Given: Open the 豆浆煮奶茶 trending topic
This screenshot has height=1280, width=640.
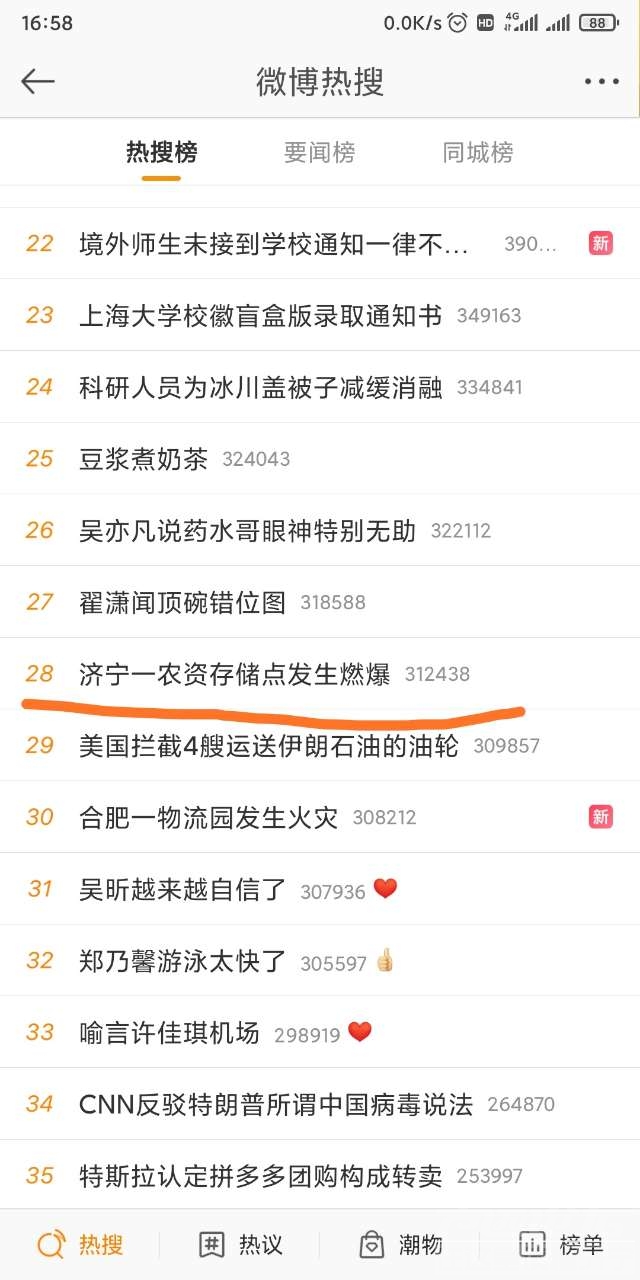Looking at the screenshot, I should pyautogui.click(x=144, y=459).
